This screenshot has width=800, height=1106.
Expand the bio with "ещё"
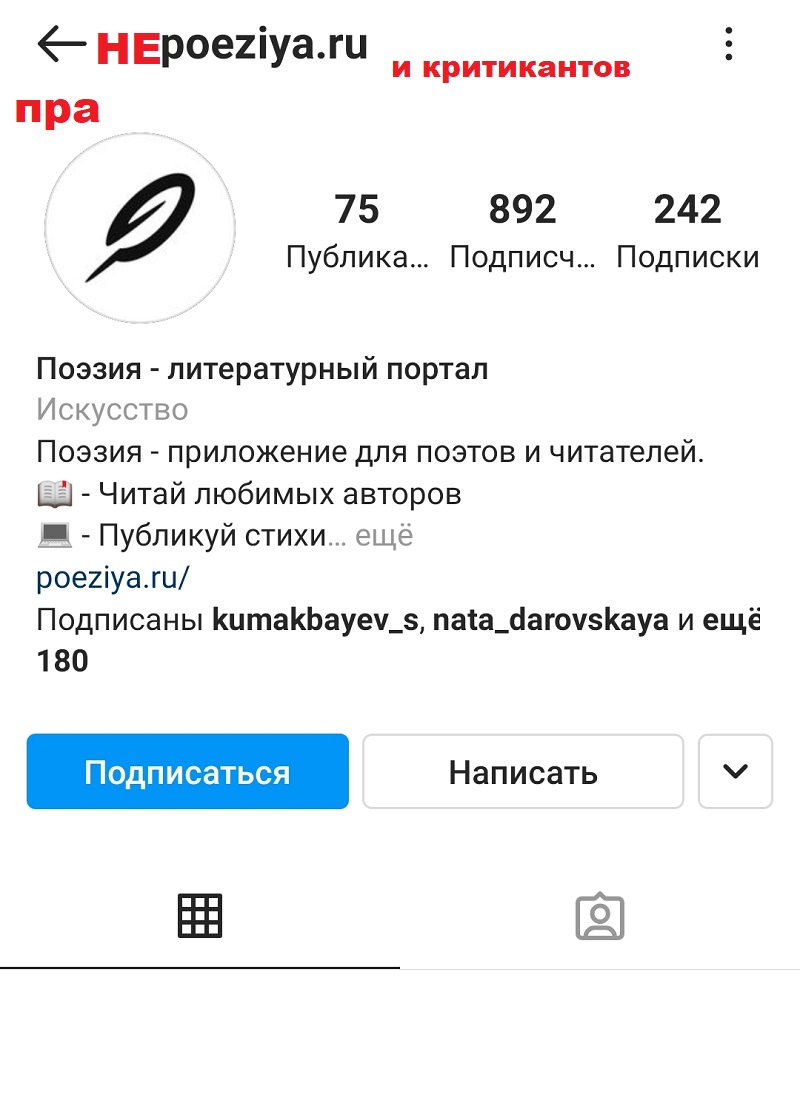(x=385, y=536)
